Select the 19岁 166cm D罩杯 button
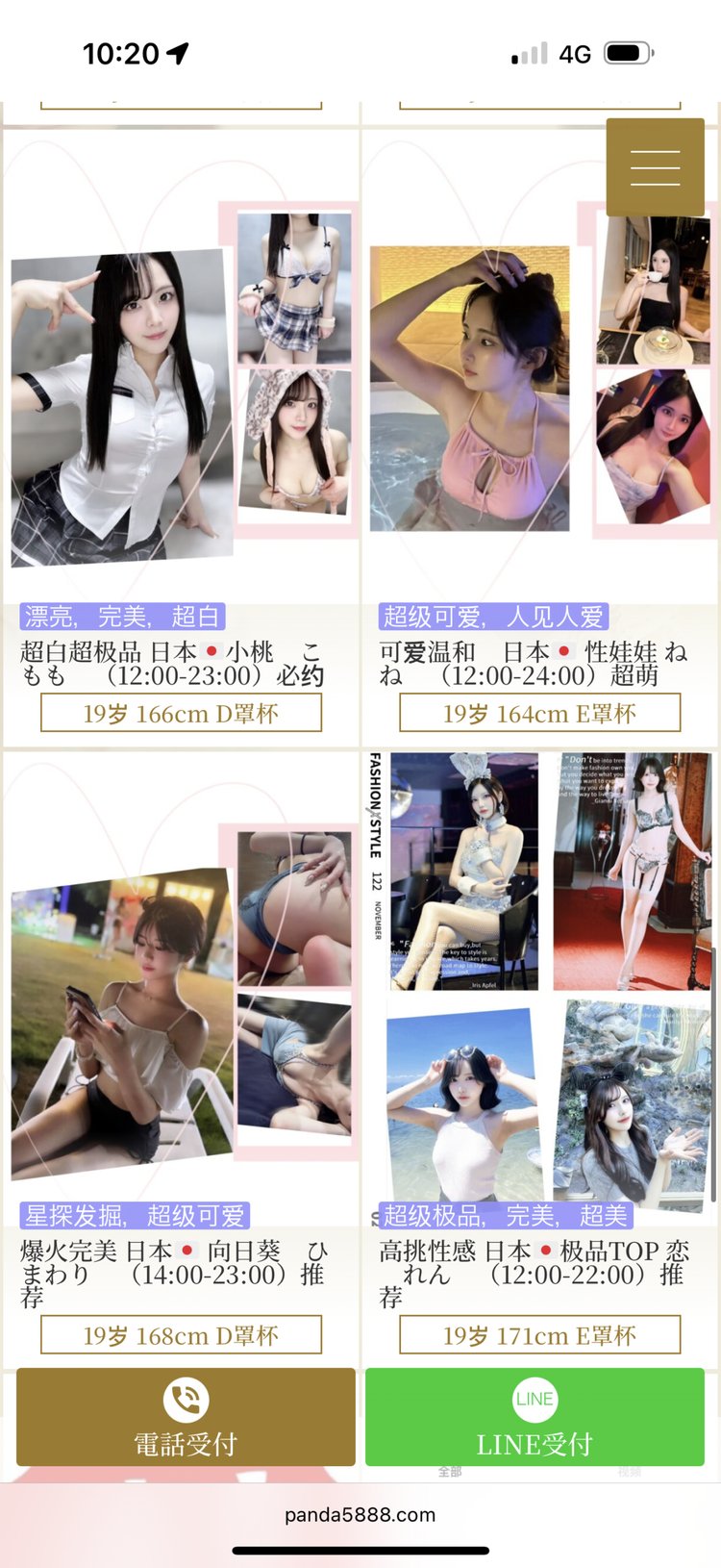721x1568 pixels. [181, 714]
